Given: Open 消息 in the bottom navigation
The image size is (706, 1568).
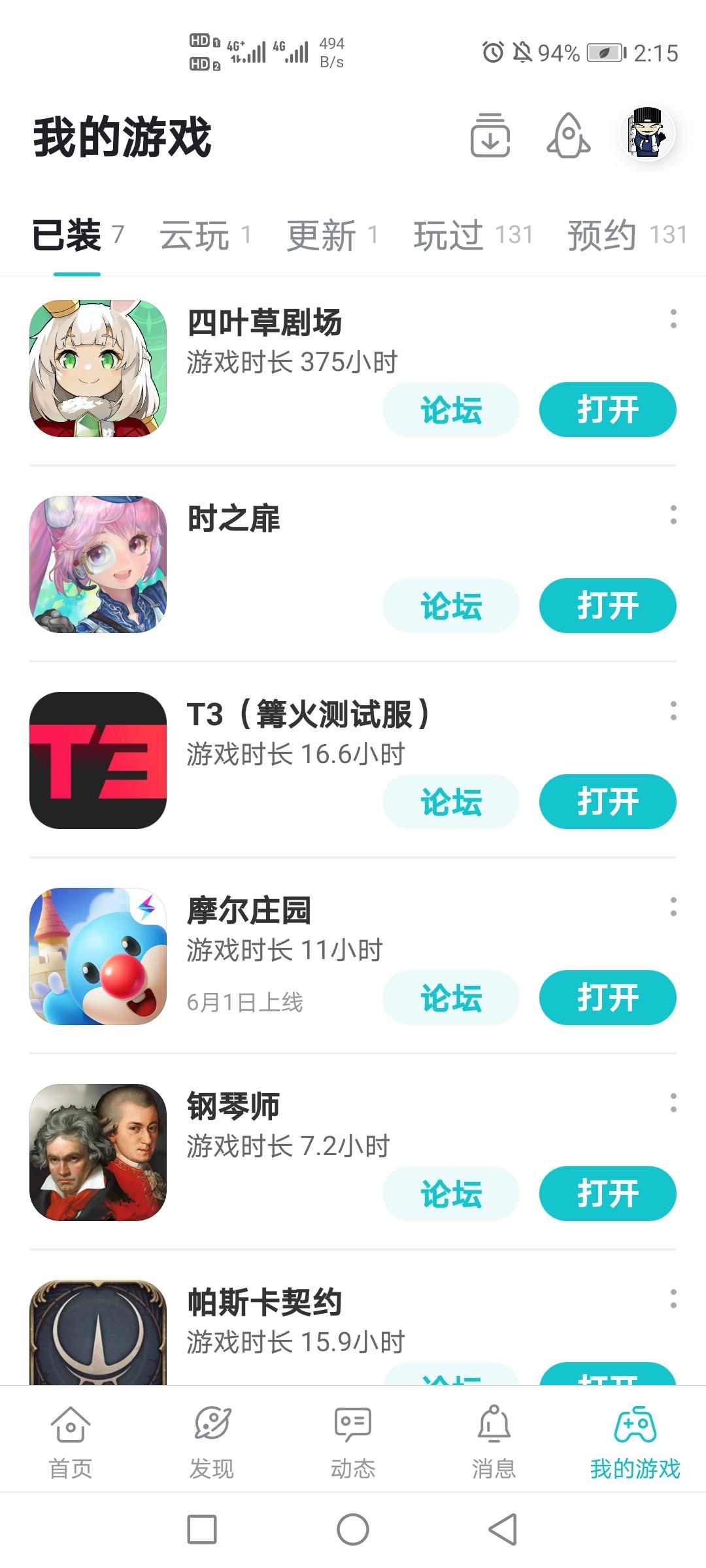Looking at the screenshot, I should click(x=494, y=1463).
